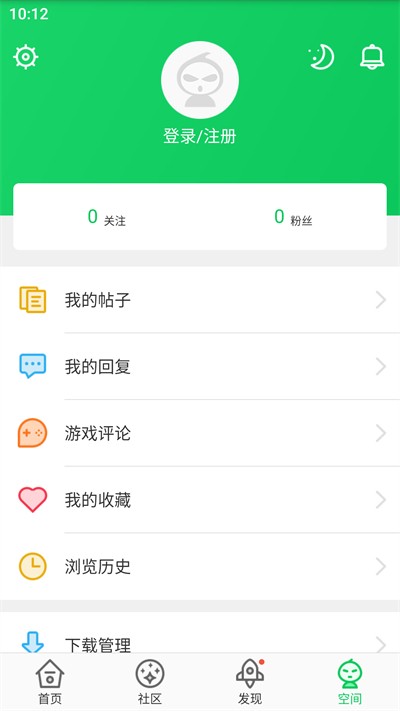The width and height of the screenshot is (400, 711).
Task: Open 我的收藏
Action: point(200,500)
